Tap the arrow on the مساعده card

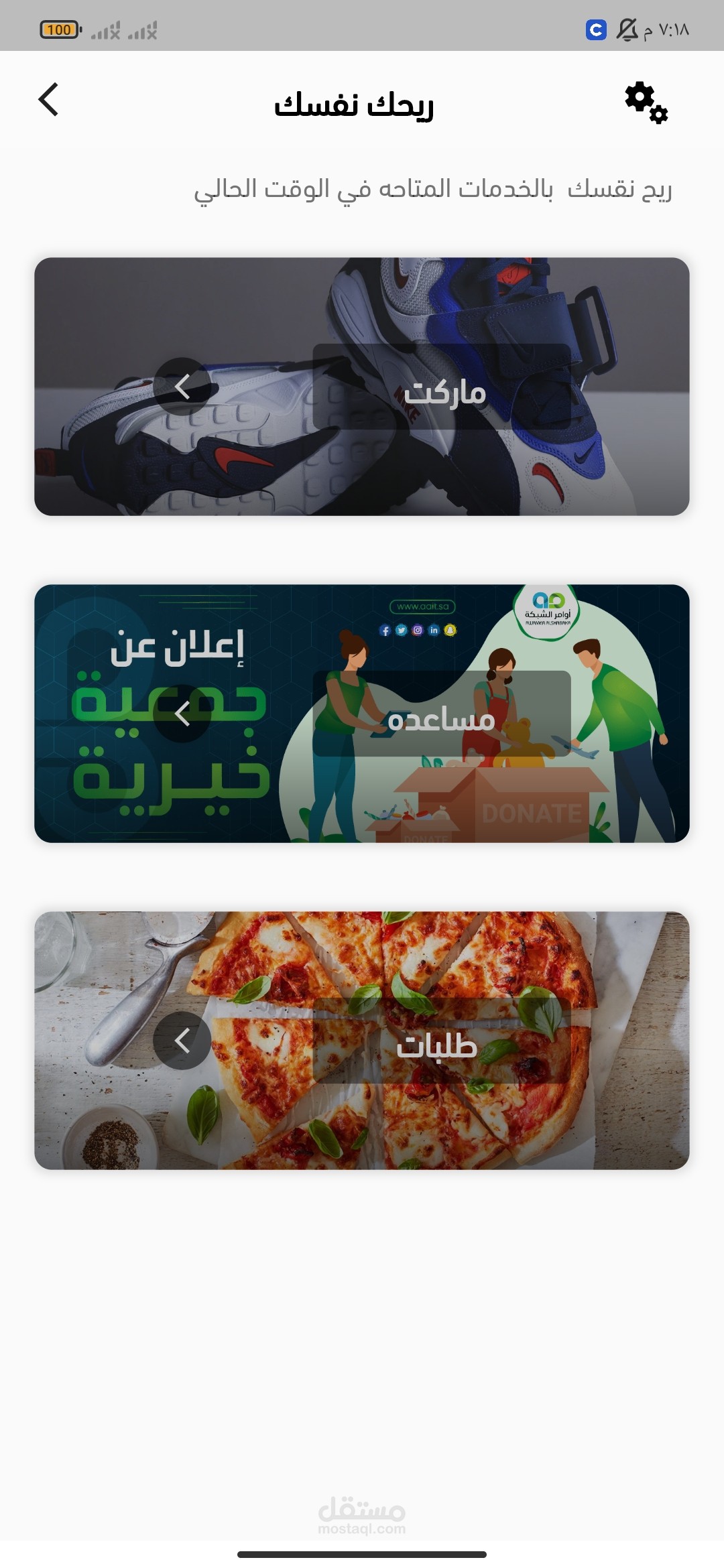(x=182, y=714)
